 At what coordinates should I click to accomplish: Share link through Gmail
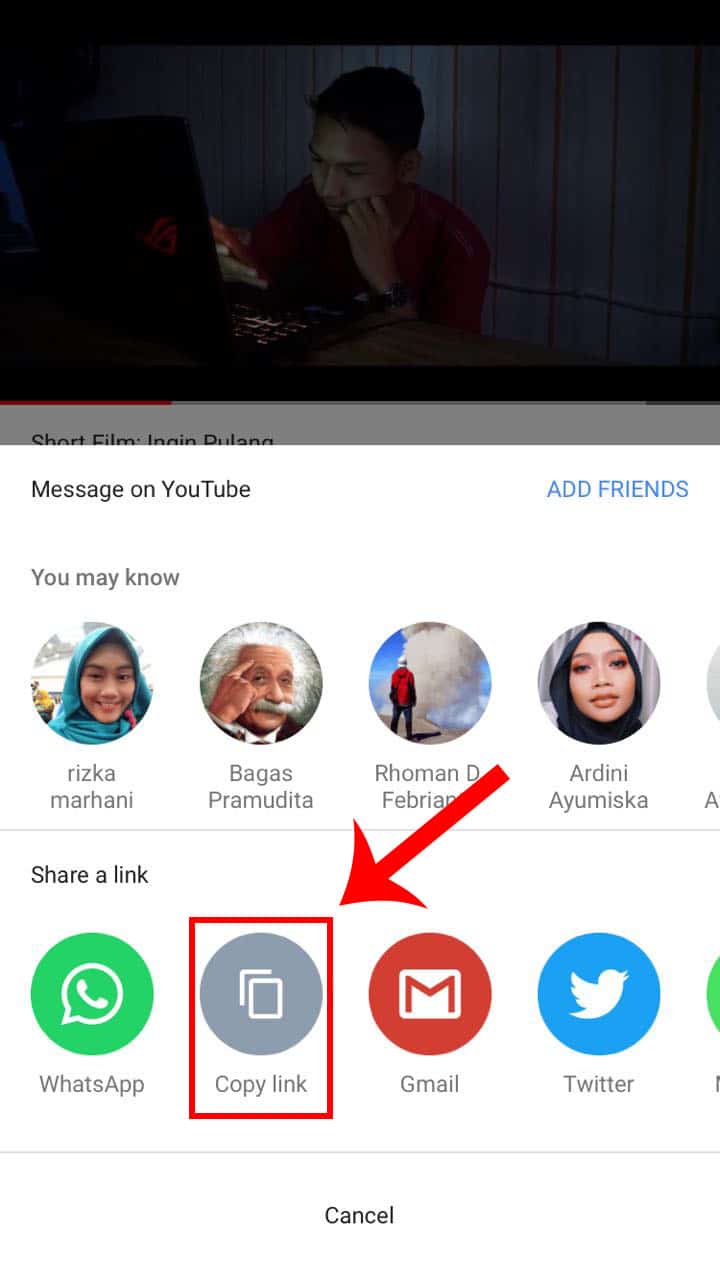pos(430,994)
